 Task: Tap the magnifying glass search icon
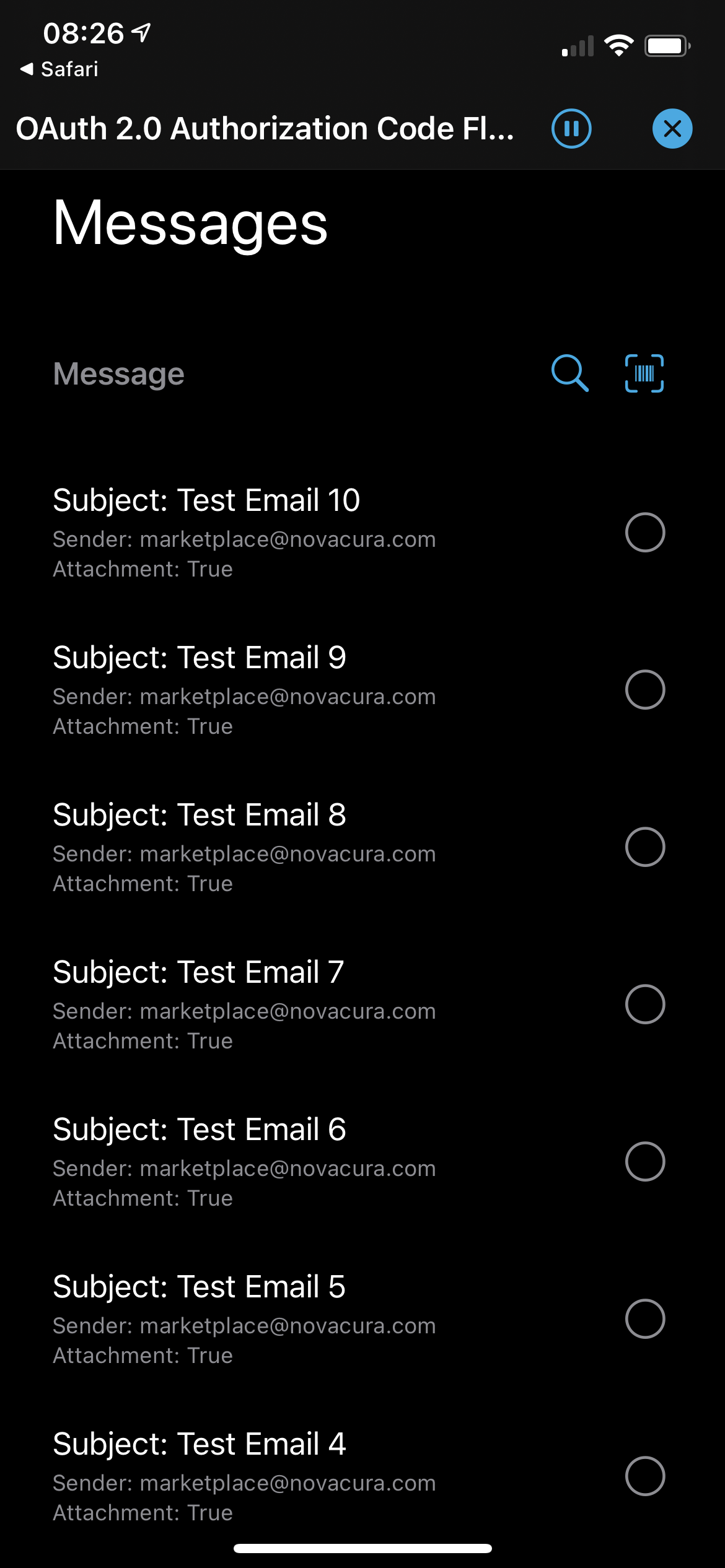[x=569, y=373]
